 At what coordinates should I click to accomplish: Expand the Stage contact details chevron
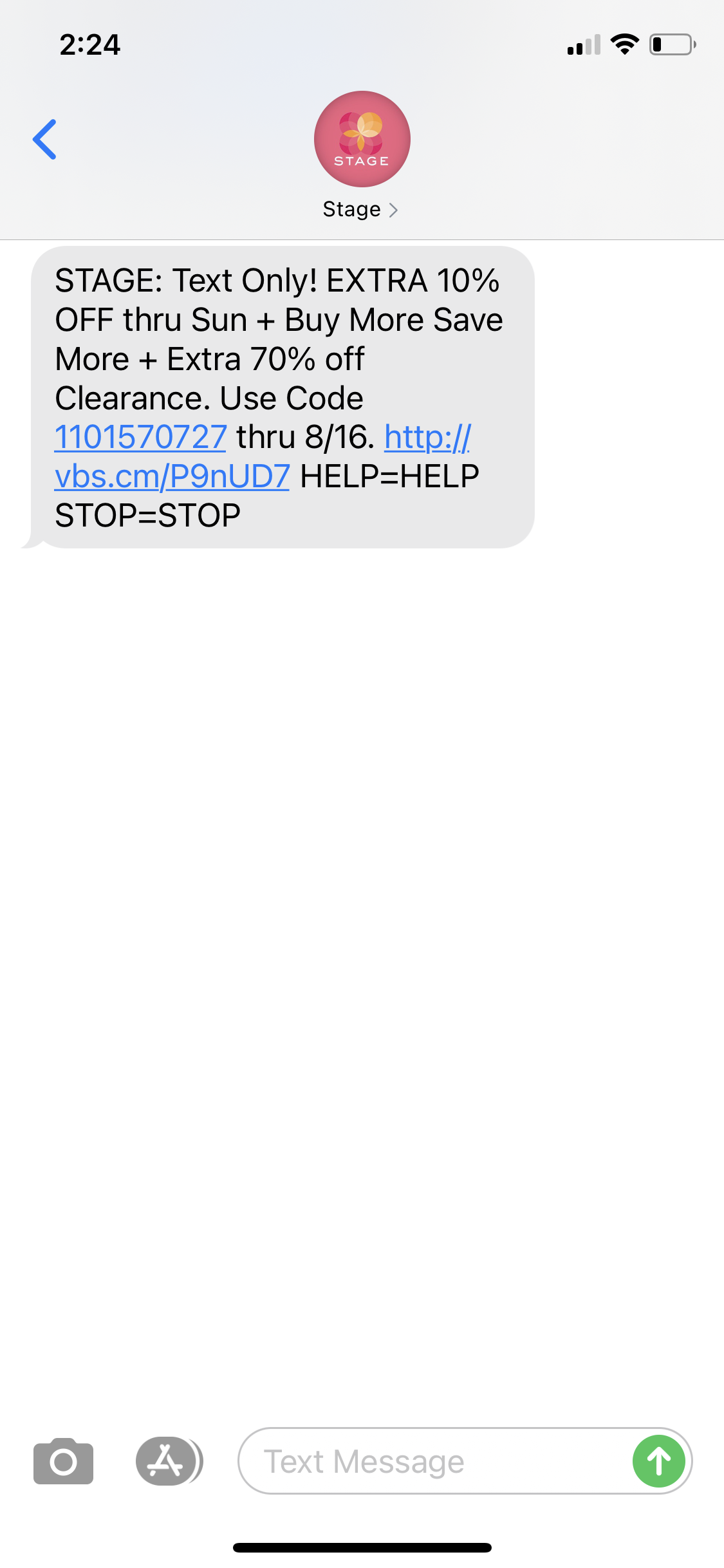tap(394, 209)
